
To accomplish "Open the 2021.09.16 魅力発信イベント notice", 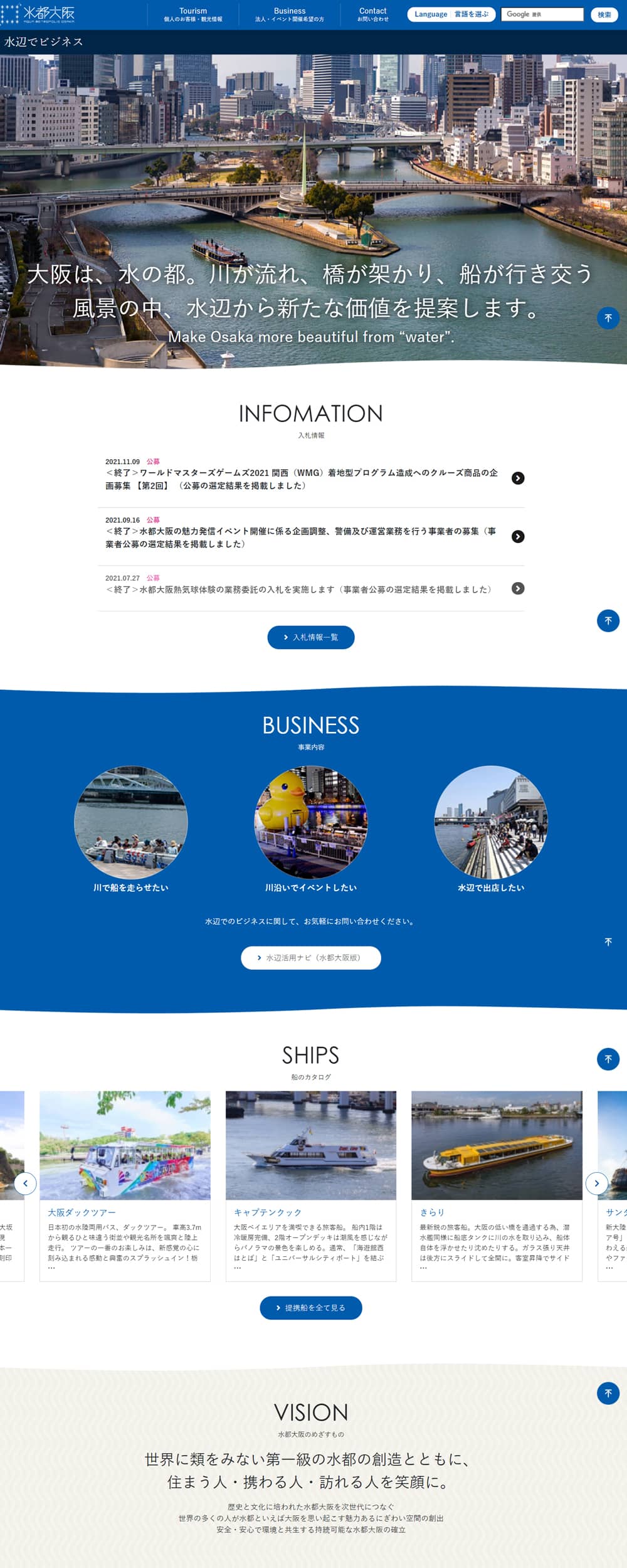I will [x=302, y=537].
